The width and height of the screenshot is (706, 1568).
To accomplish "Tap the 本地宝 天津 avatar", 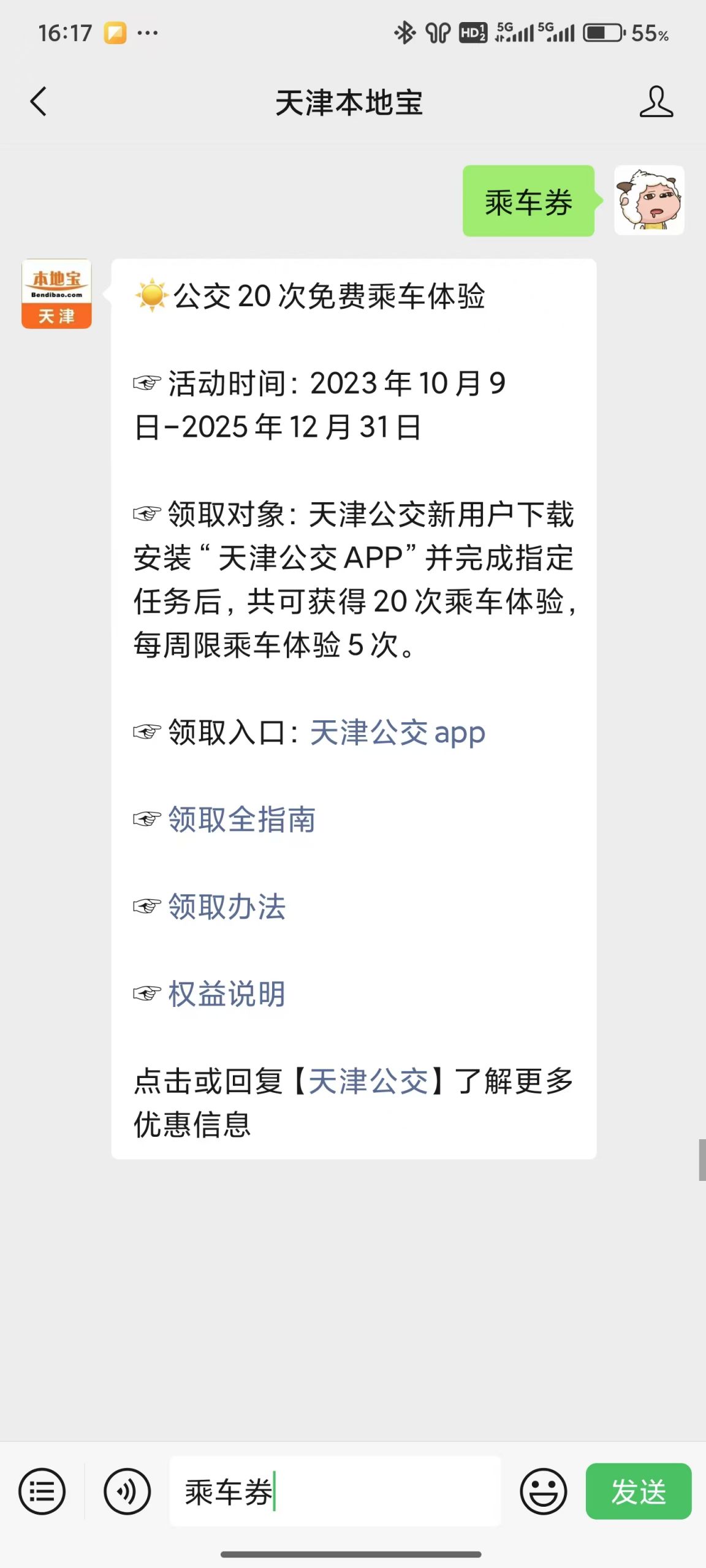I will click(56, 294).
